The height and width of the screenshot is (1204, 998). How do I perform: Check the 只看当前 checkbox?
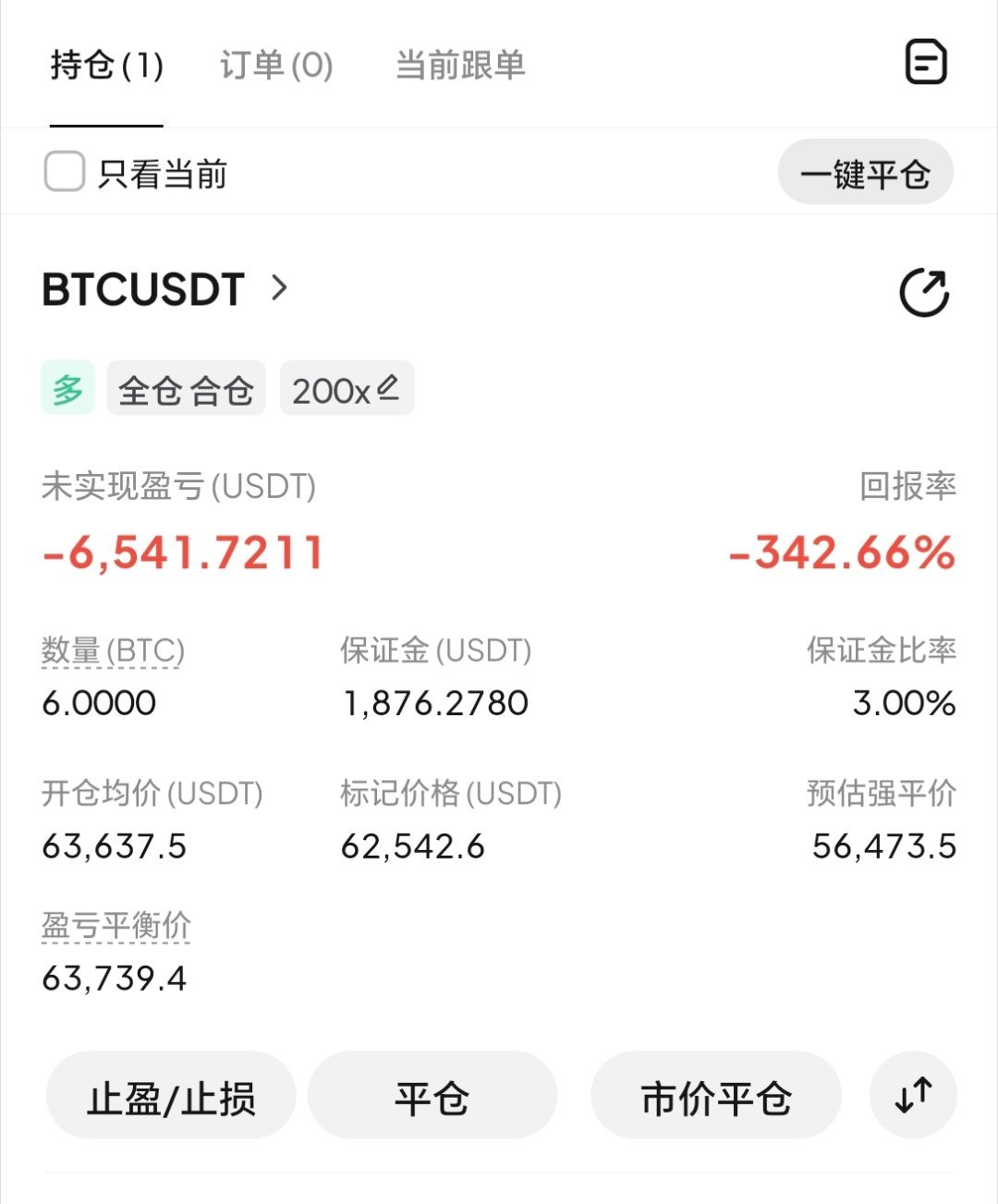pos(65,172)
